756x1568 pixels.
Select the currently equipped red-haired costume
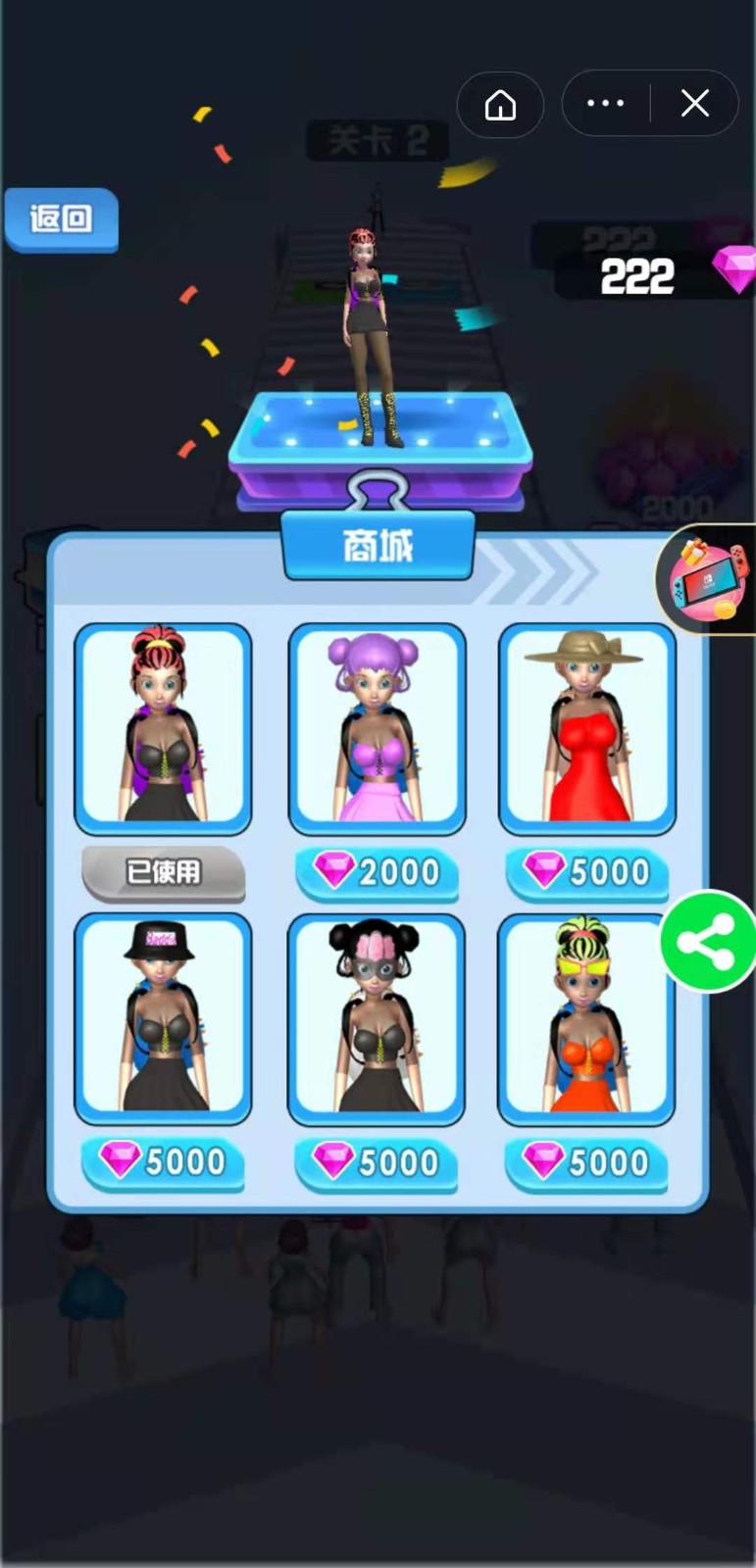click(x=163, y=728)
